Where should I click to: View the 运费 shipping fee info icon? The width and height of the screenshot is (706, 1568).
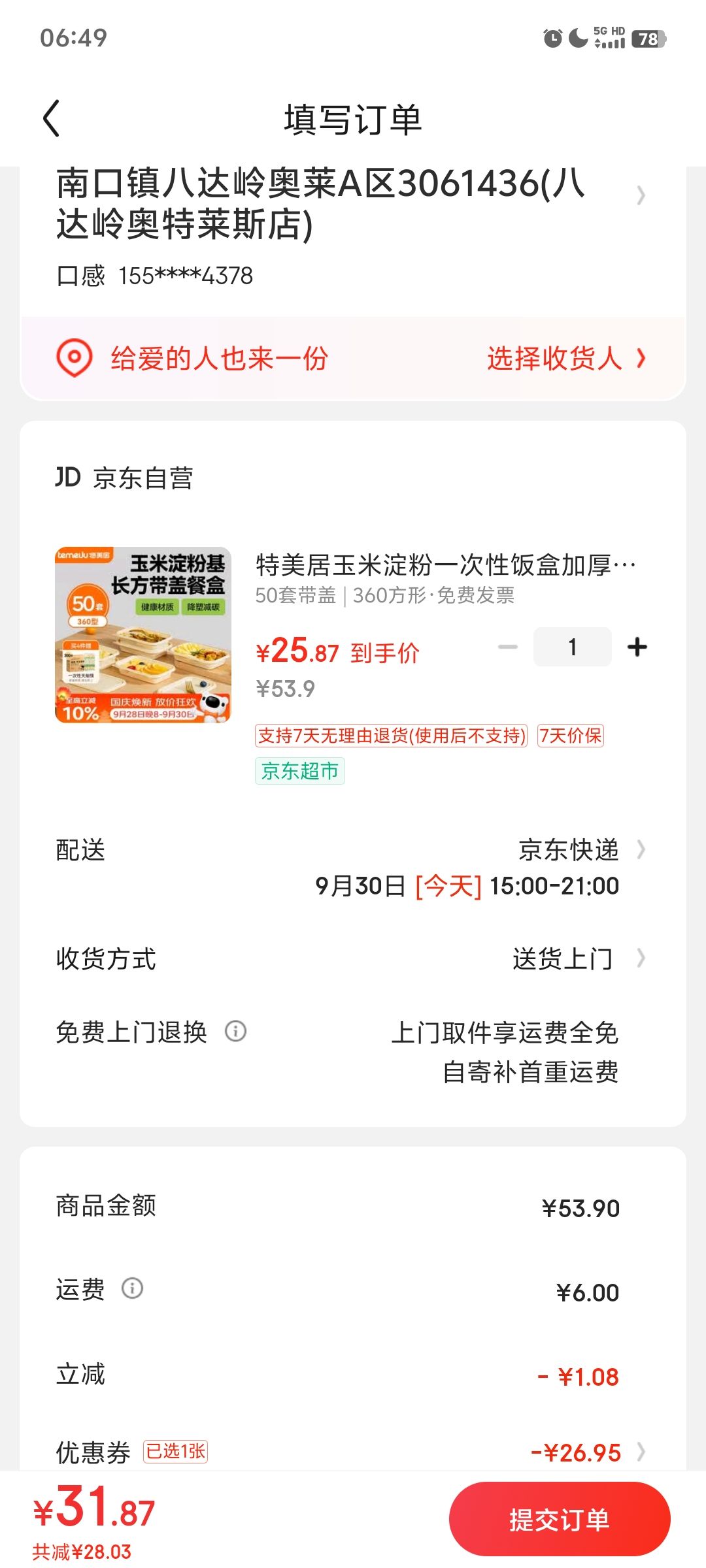(x=132, y=1288)
